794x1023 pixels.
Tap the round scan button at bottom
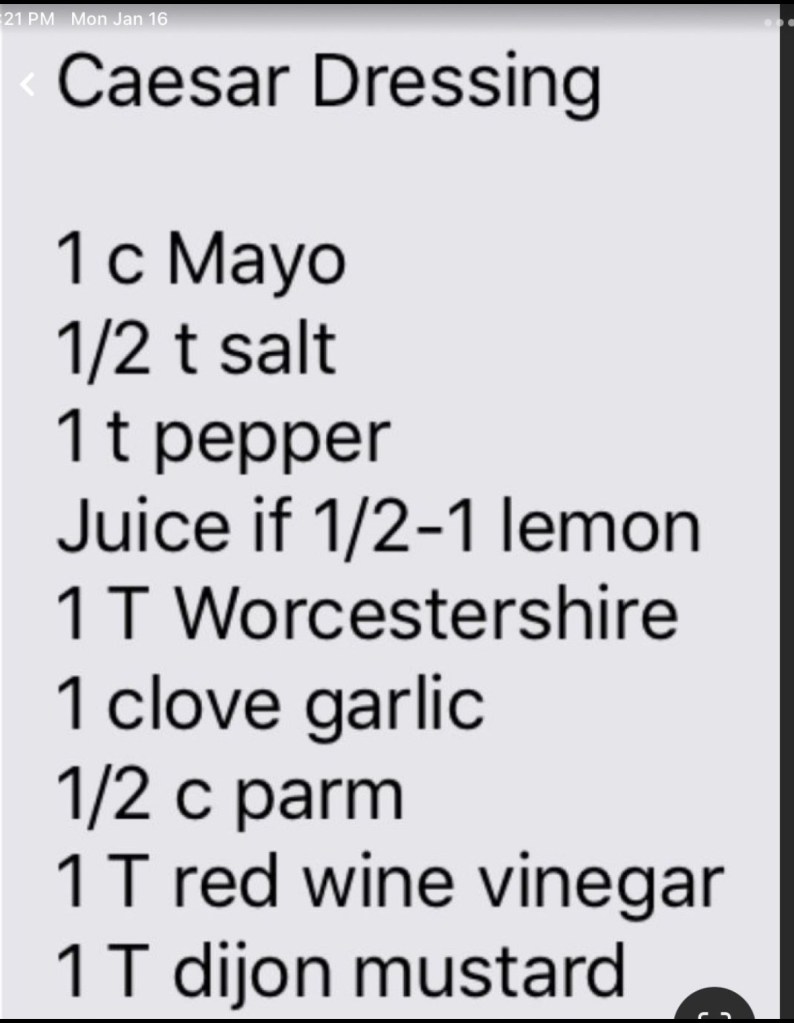714,1008
